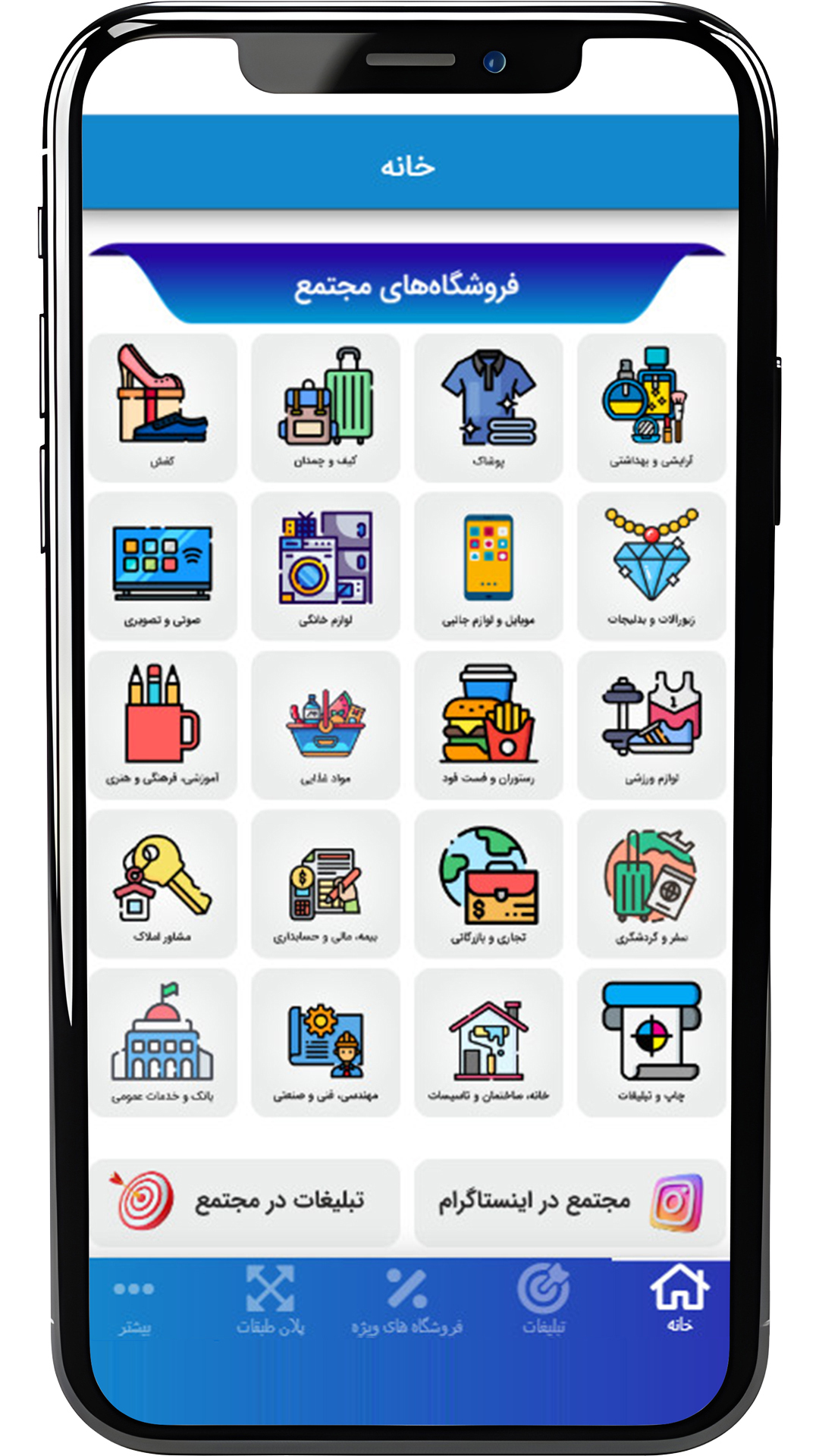Open the کیف و چمدان category
The image size is (819, 1456).
point(325,407)
